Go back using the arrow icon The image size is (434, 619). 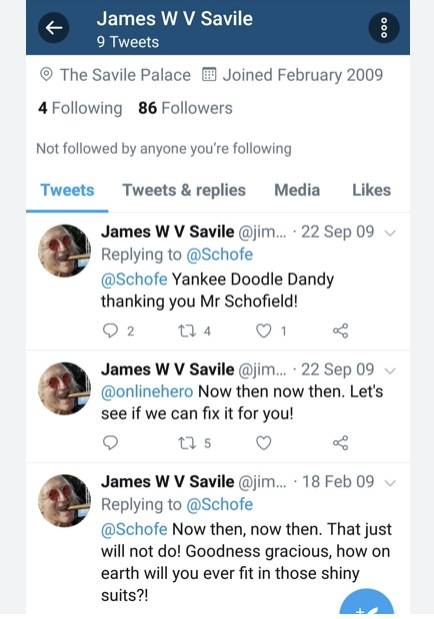54,28
